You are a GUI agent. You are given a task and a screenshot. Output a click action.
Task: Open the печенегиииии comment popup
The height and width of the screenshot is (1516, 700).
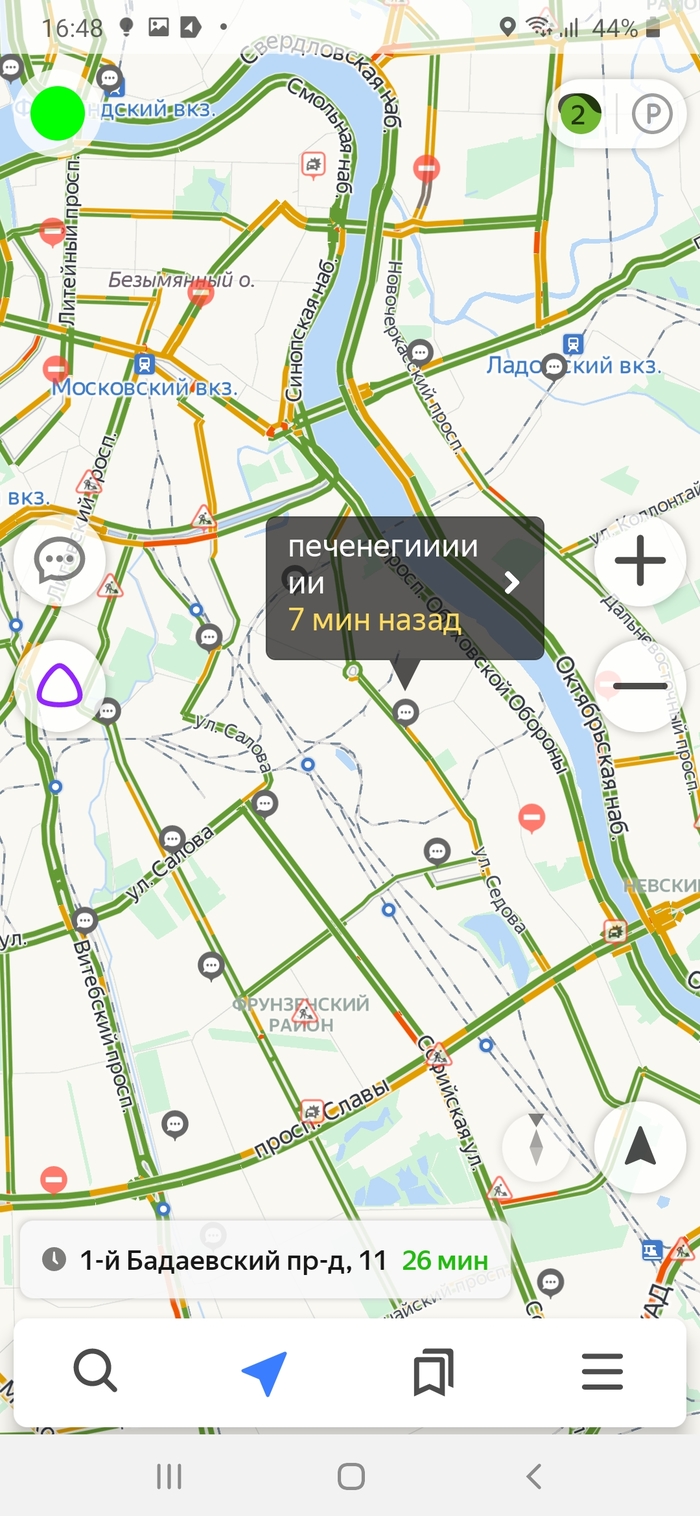click(x=404, y=588)
